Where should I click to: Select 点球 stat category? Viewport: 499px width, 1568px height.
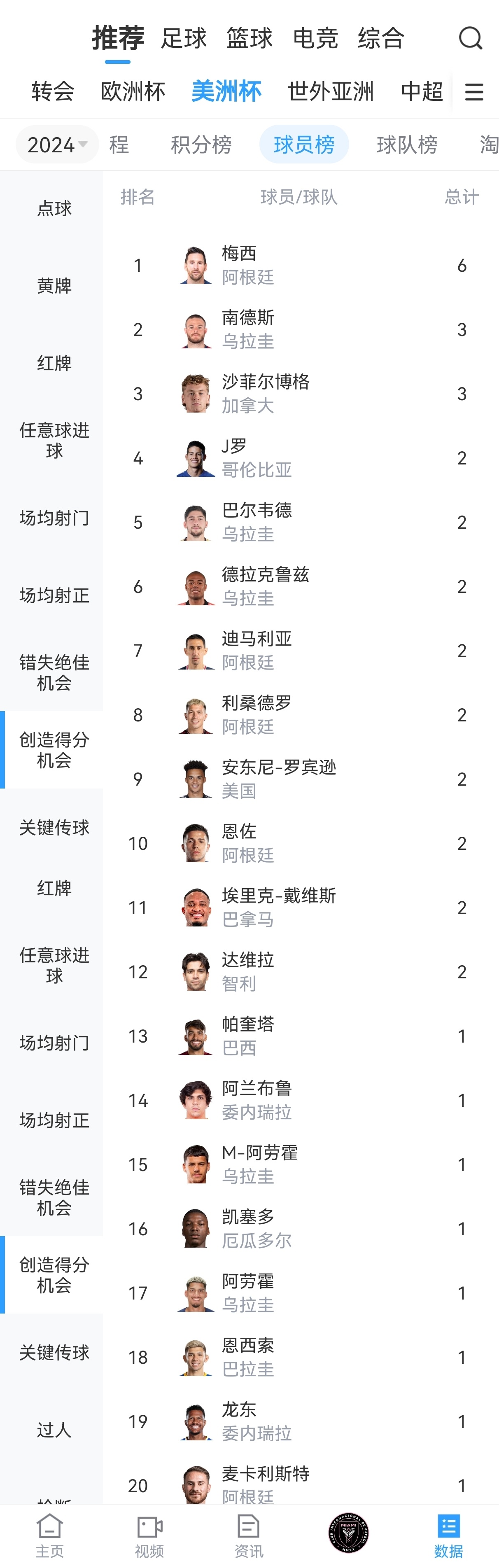pyautogui.click(x=54, y=209)
